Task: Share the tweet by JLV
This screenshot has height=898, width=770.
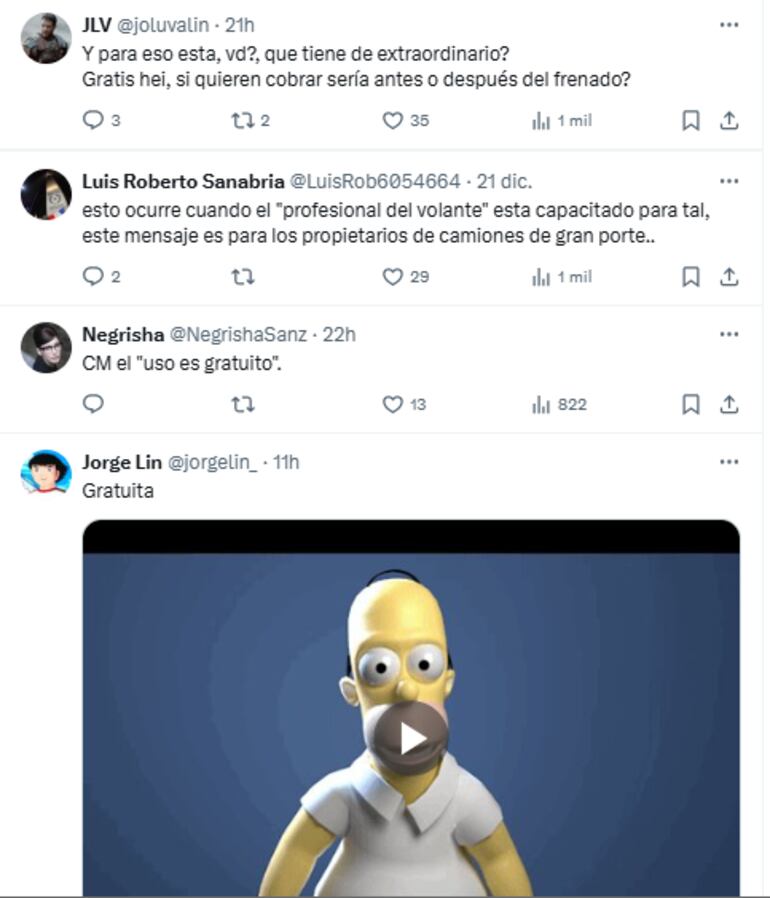Action: 730,121
